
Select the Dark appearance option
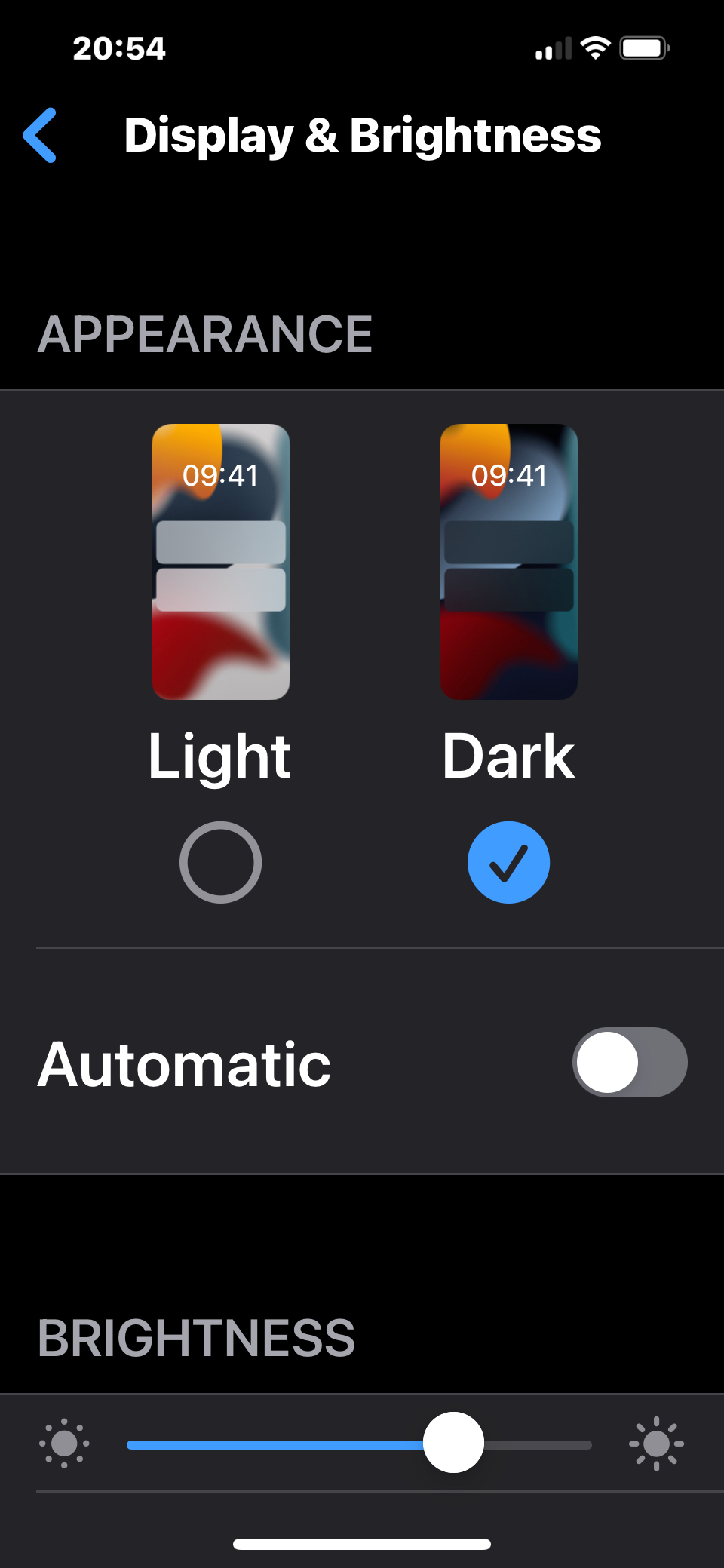click(x=509, y=862)
